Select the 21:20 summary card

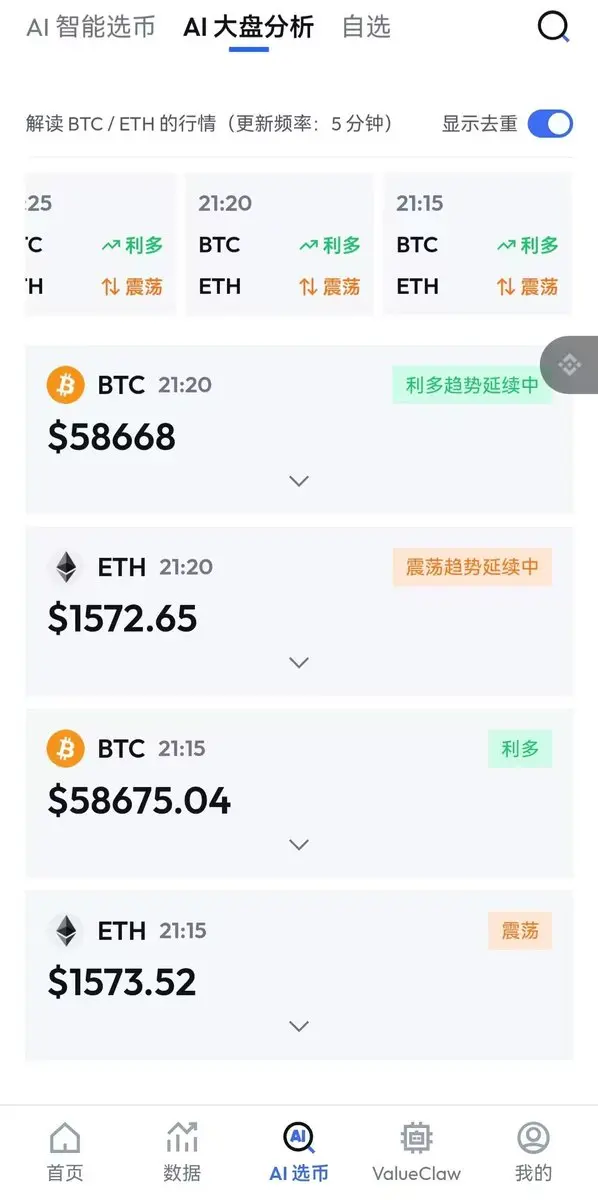[279, 245]
